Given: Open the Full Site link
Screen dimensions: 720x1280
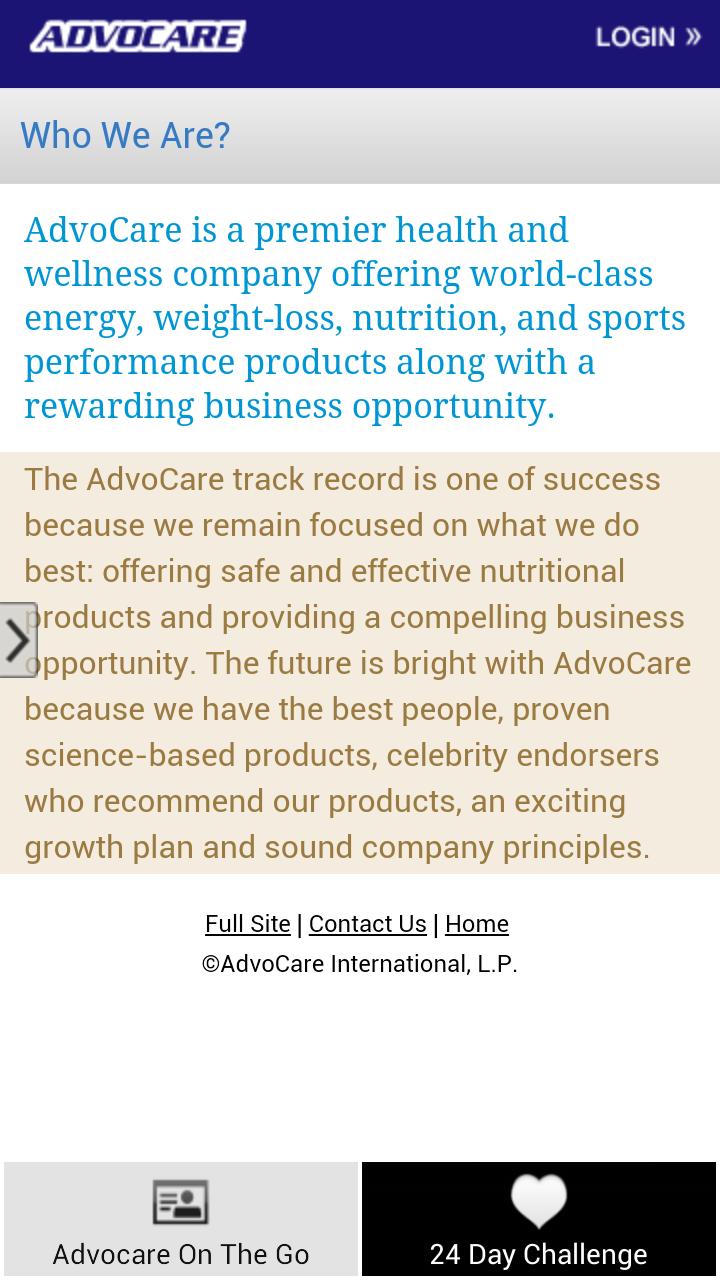Looking at the screenshot, I should pyautogui.click(x=247, y=923).
